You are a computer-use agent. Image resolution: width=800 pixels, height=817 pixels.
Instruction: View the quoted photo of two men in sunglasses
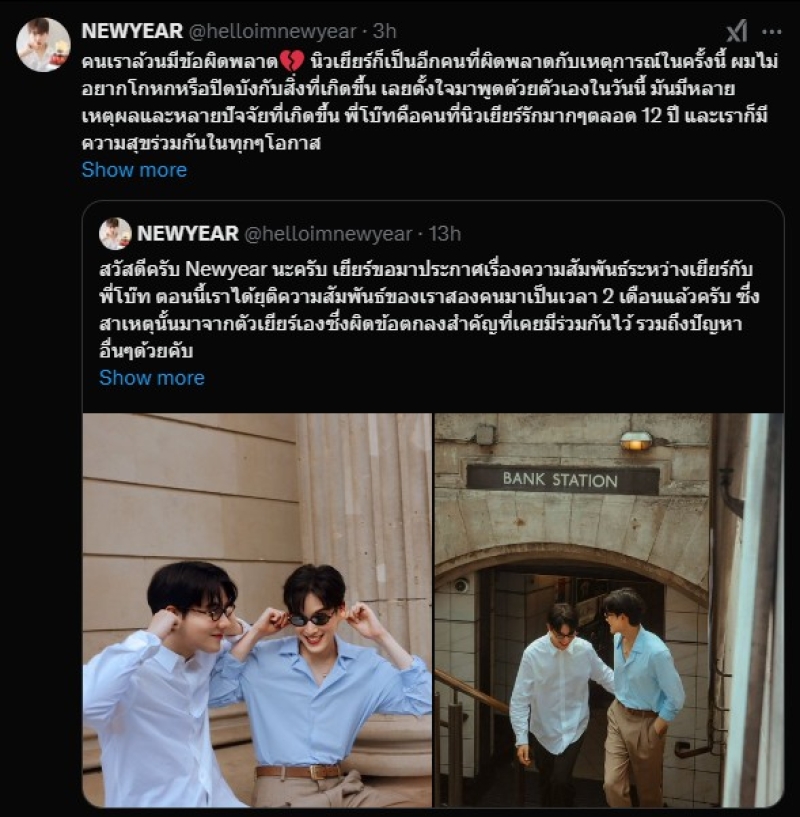click(x=257, y=610)
